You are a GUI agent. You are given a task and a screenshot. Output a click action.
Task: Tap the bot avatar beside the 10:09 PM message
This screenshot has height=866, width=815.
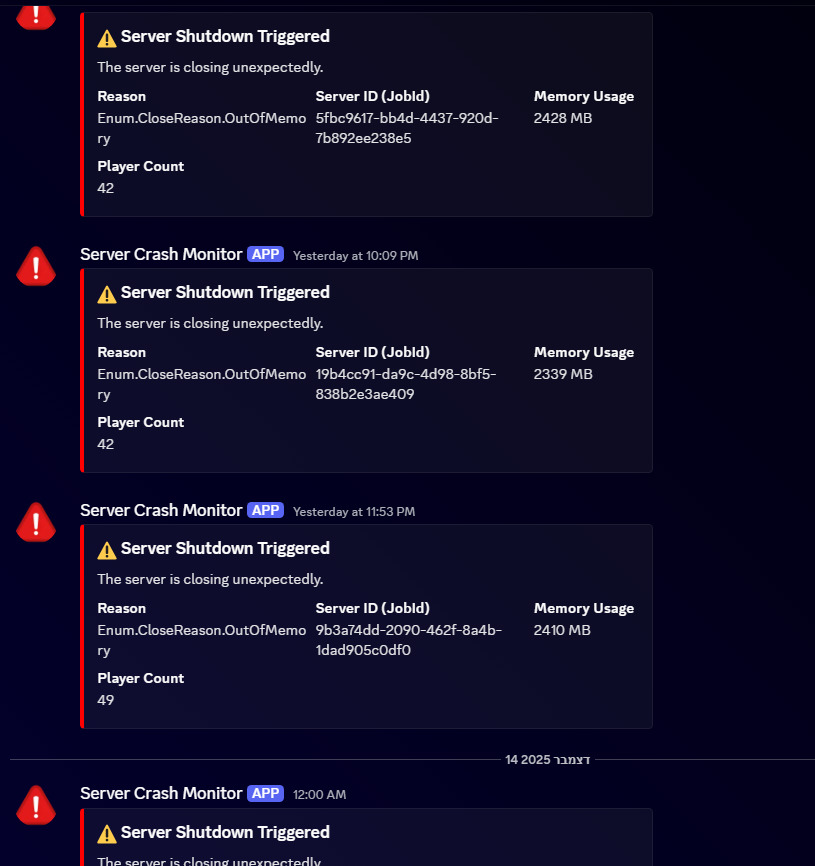(36, 266)
